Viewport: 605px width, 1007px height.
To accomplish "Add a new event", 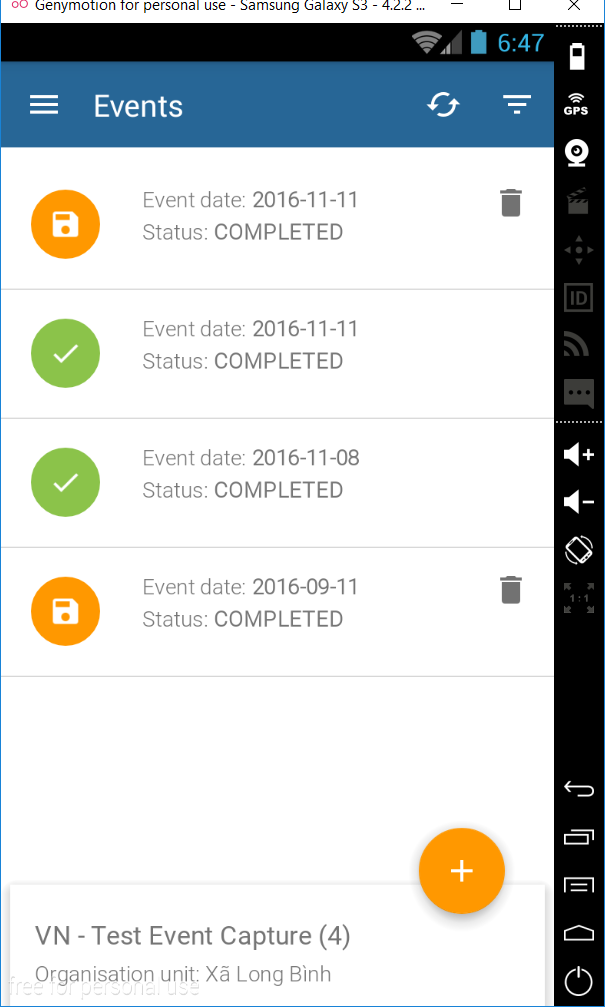I will [461, 870].
